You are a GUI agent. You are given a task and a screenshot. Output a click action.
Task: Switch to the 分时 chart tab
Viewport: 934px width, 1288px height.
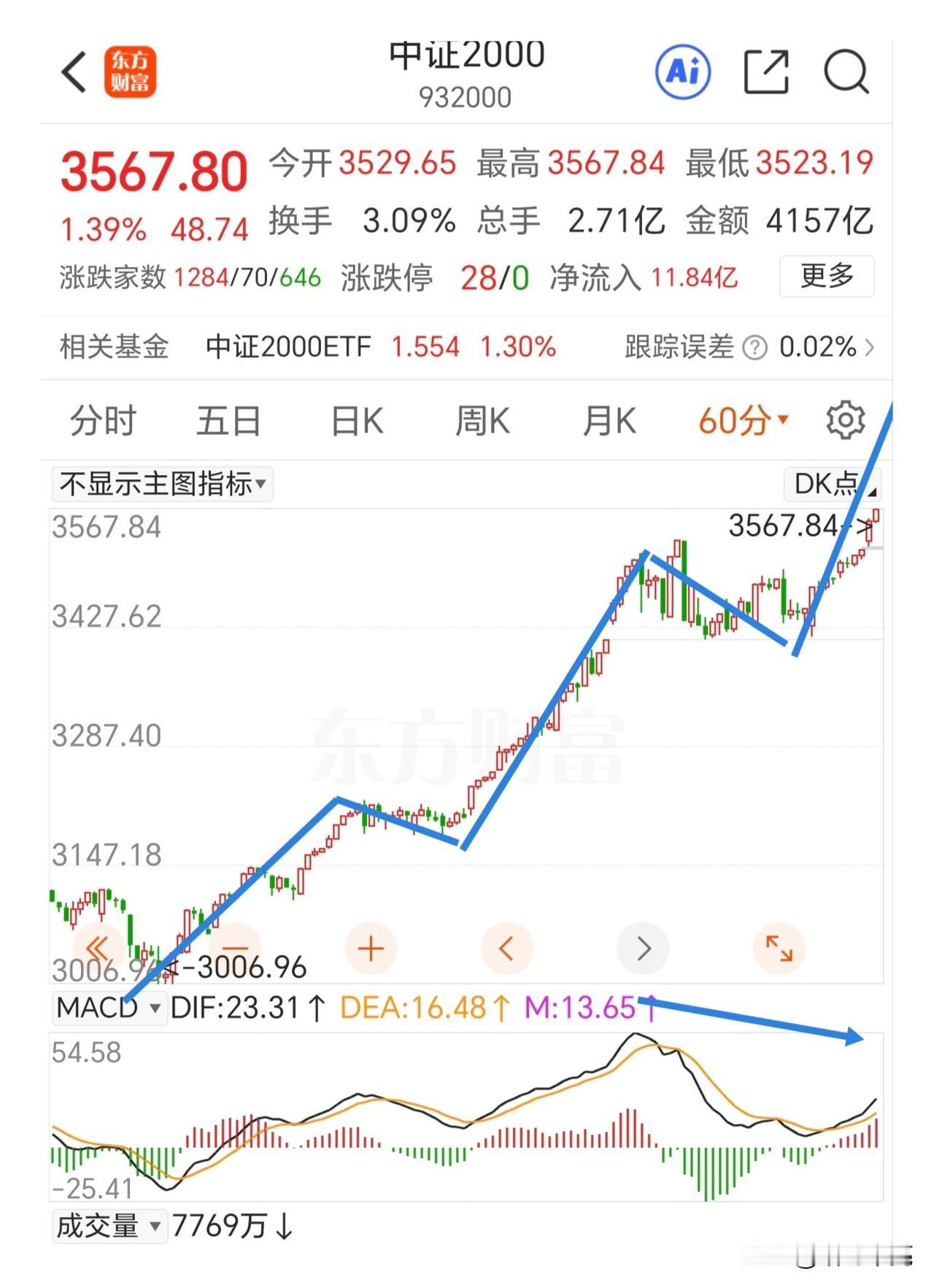103,421
